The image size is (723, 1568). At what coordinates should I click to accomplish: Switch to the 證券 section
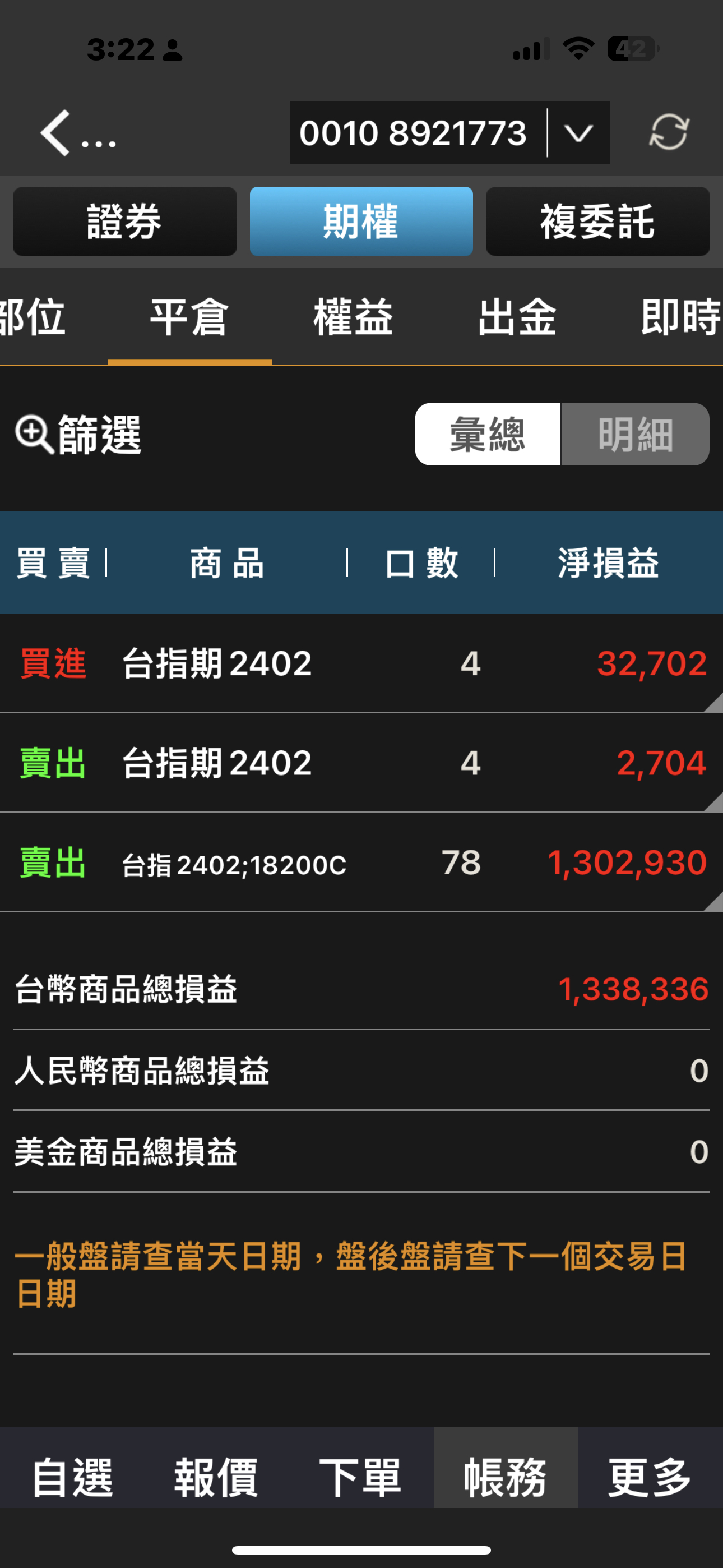(125, 222)
